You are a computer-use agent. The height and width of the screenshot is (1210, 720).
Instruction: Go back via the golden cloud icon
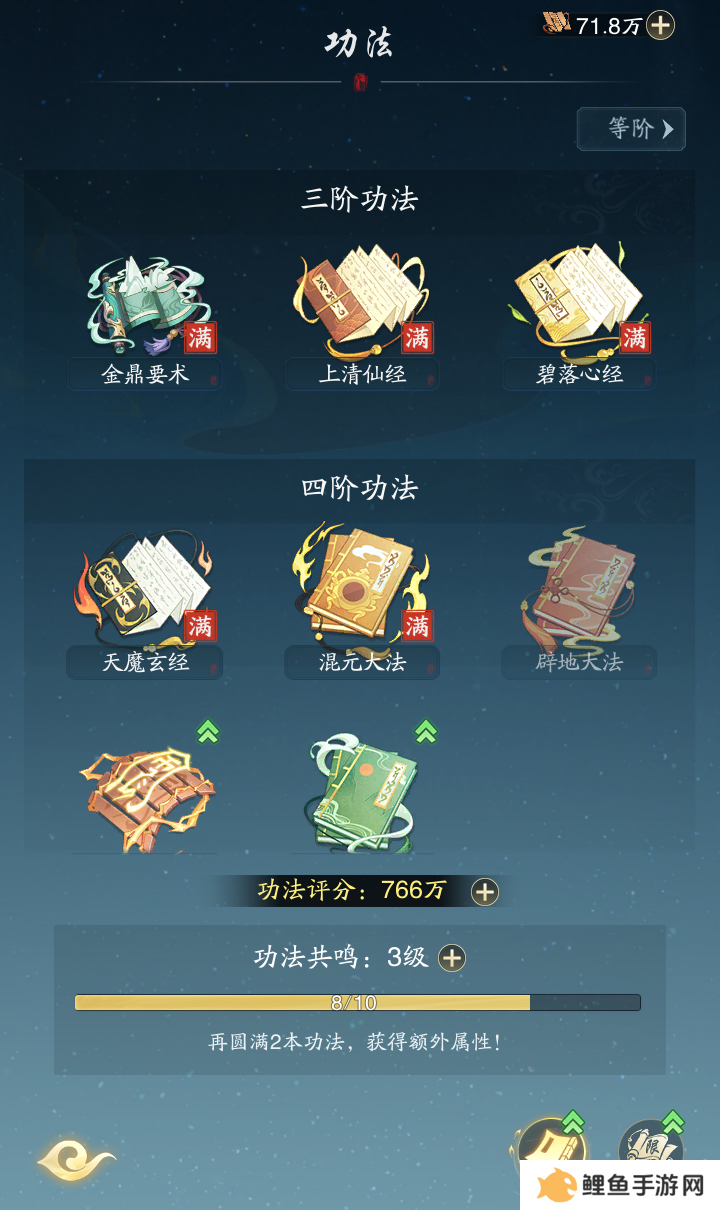point(76,1160)
